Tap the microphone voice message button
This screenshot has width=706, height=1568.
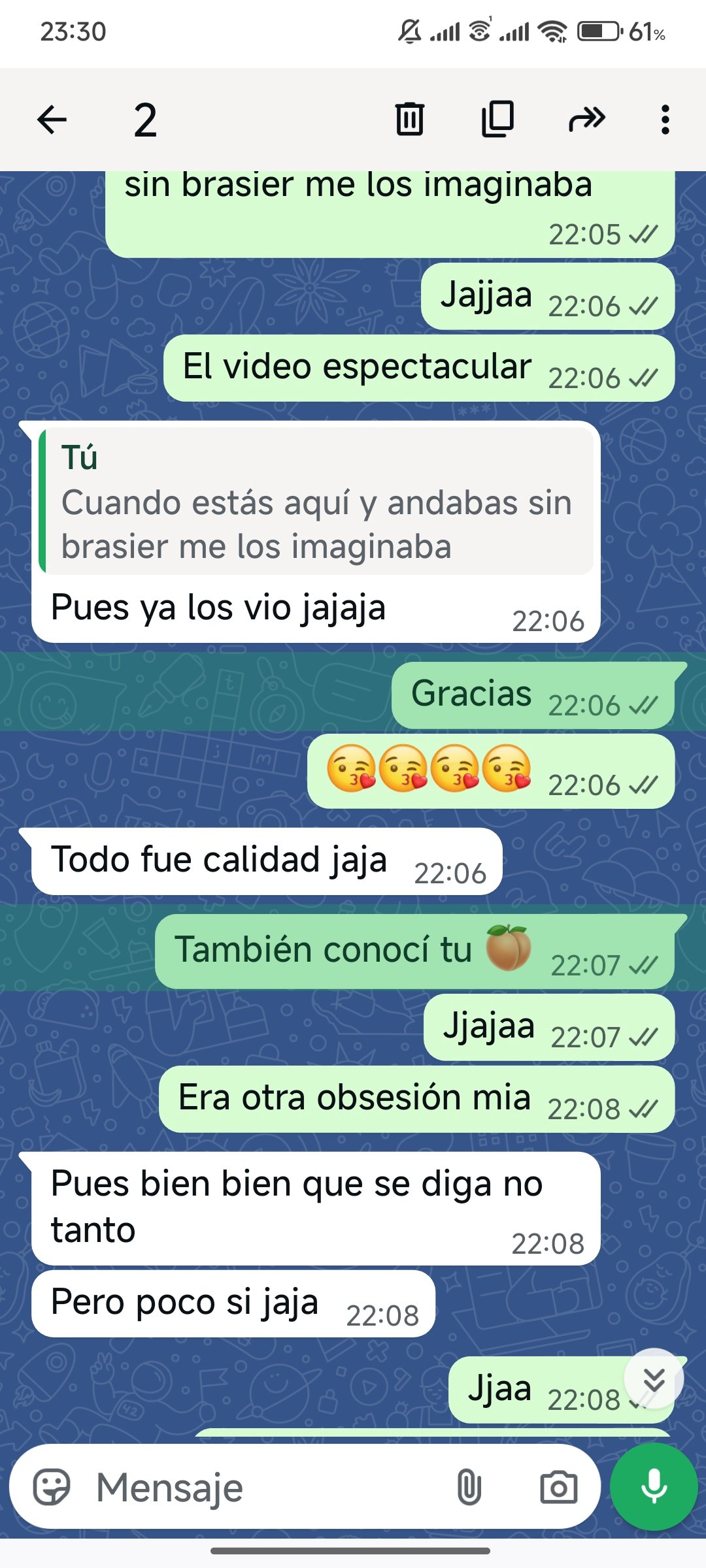point(654,1488)
